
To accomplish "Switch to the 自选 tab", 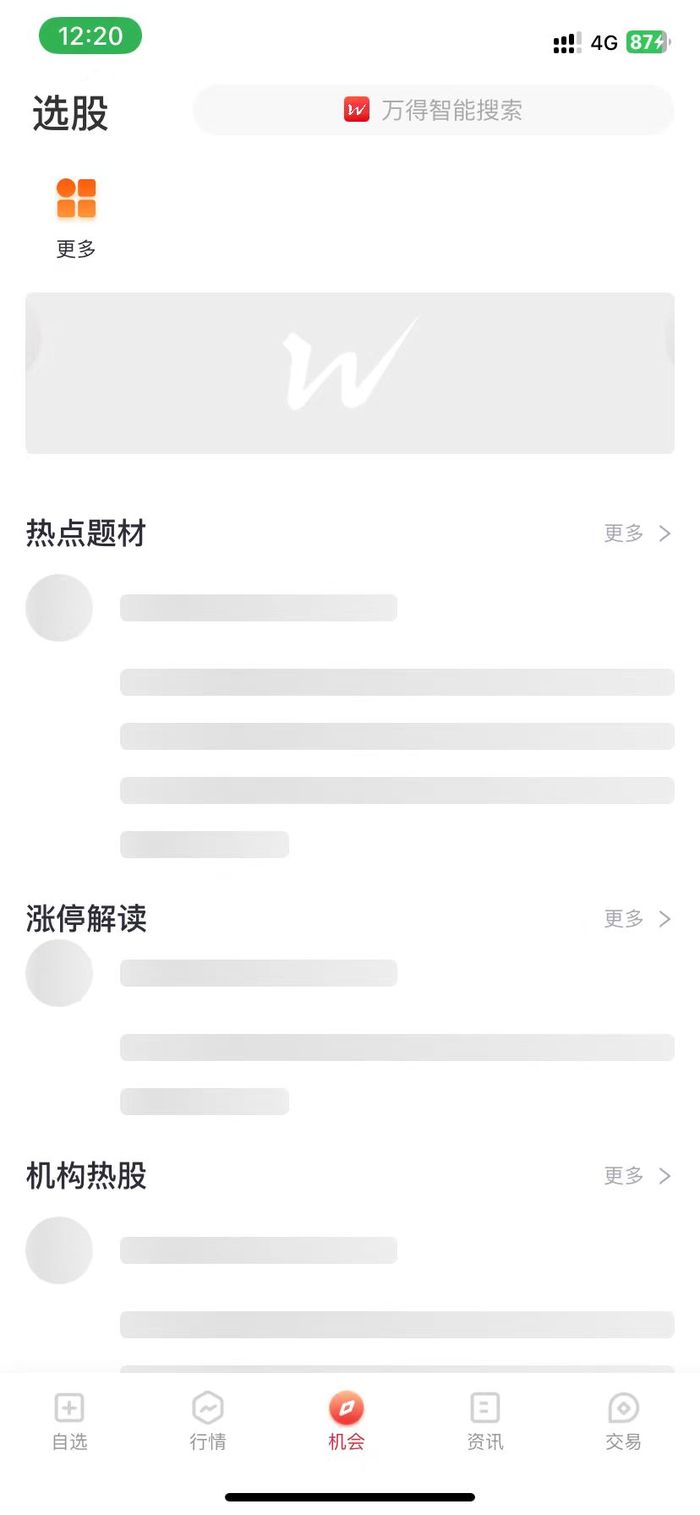I will tap(69, 1421).
